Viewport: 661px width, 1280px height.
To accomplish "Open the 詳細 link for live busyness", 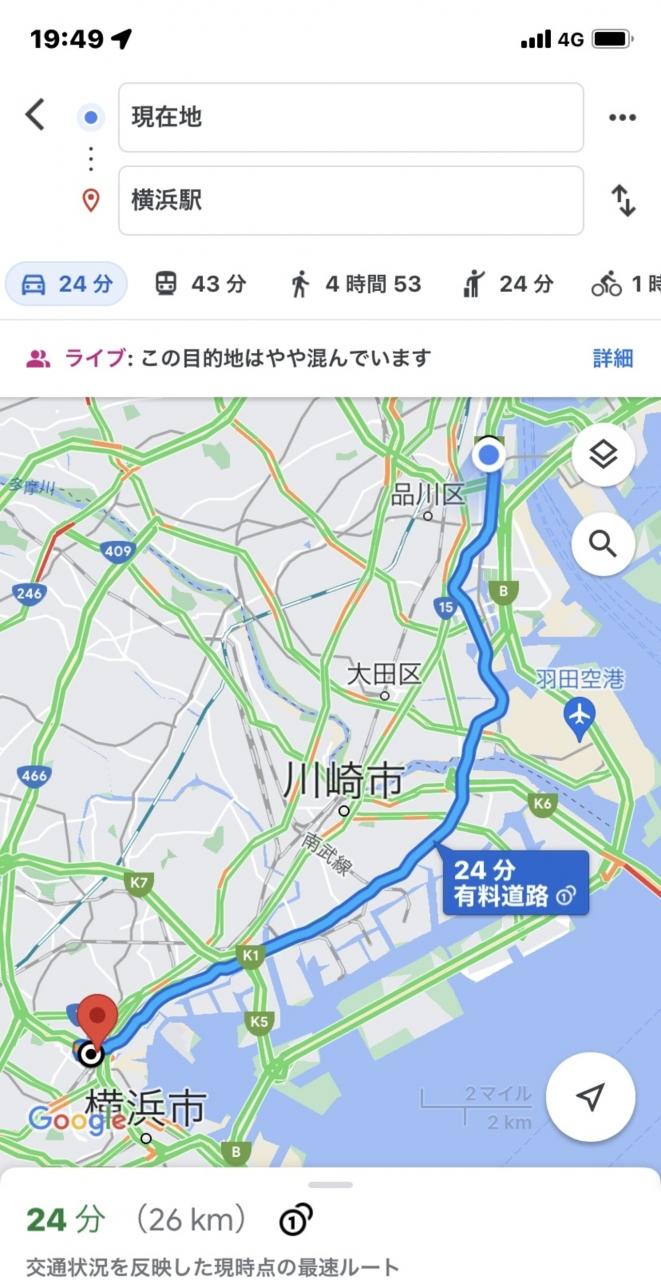I will [612, 358].
